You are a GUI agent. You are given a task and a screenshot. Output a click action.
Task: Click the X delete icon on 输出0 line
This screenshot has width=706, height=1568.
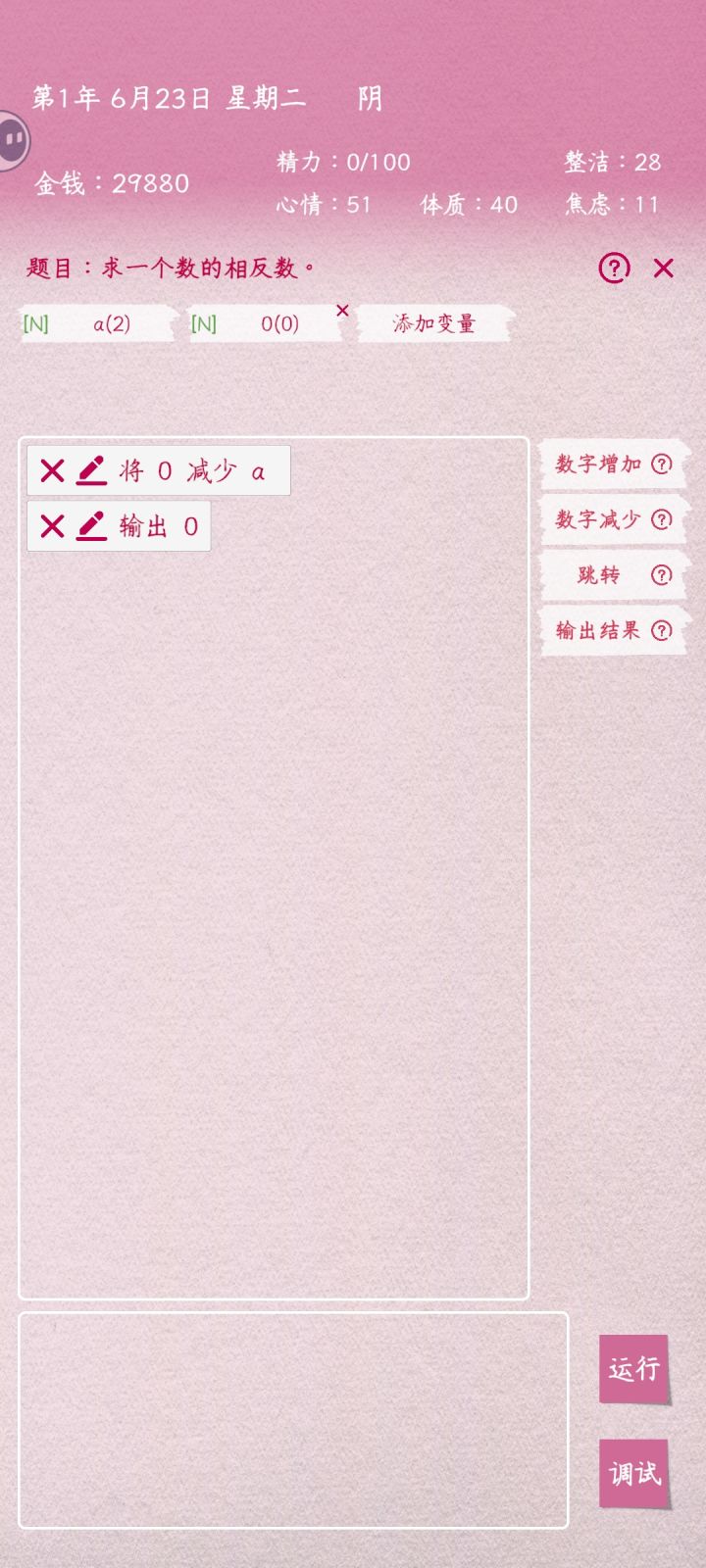(51, 526)
